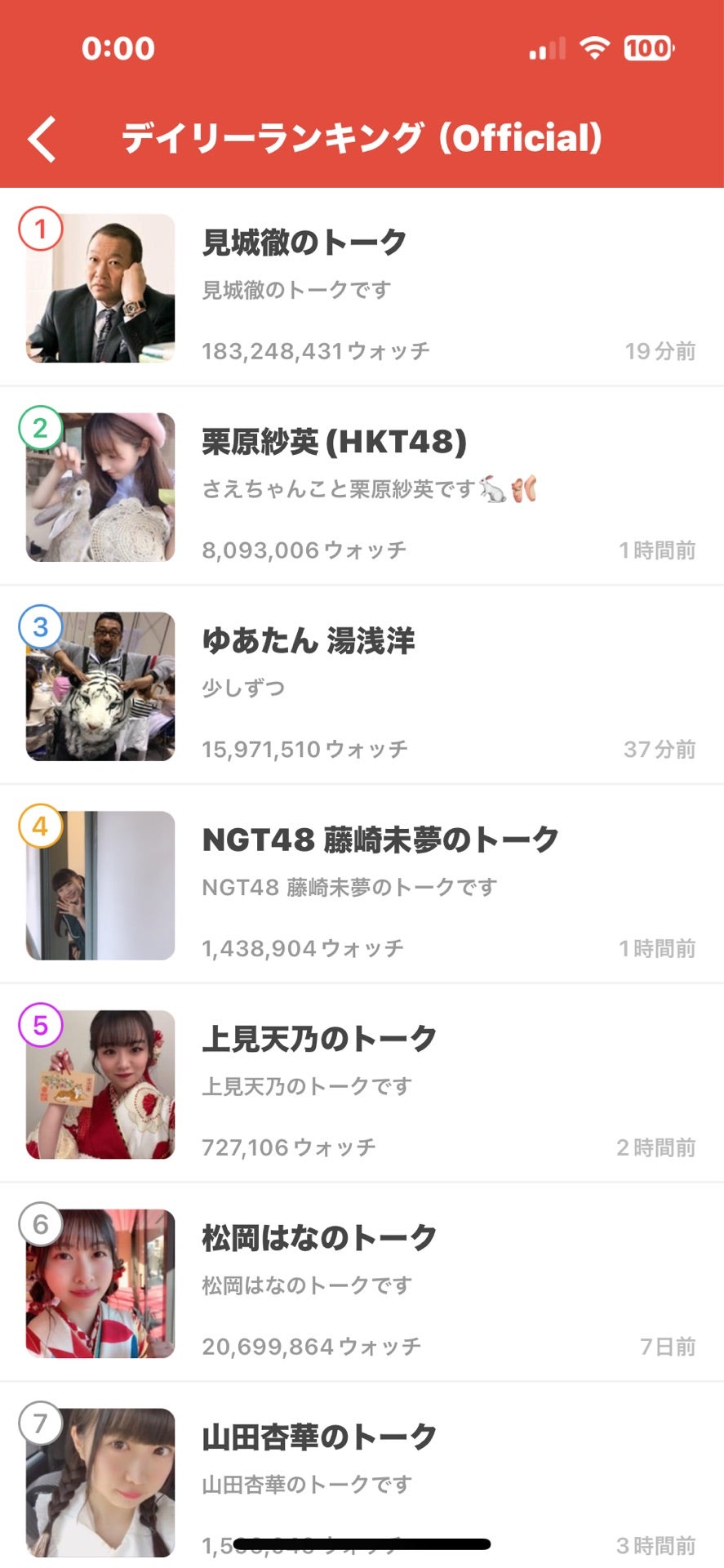Open NGT48 藤崎未夢のトーク
The width and height of the screenshot is (724, 1568).
point(362,885)
